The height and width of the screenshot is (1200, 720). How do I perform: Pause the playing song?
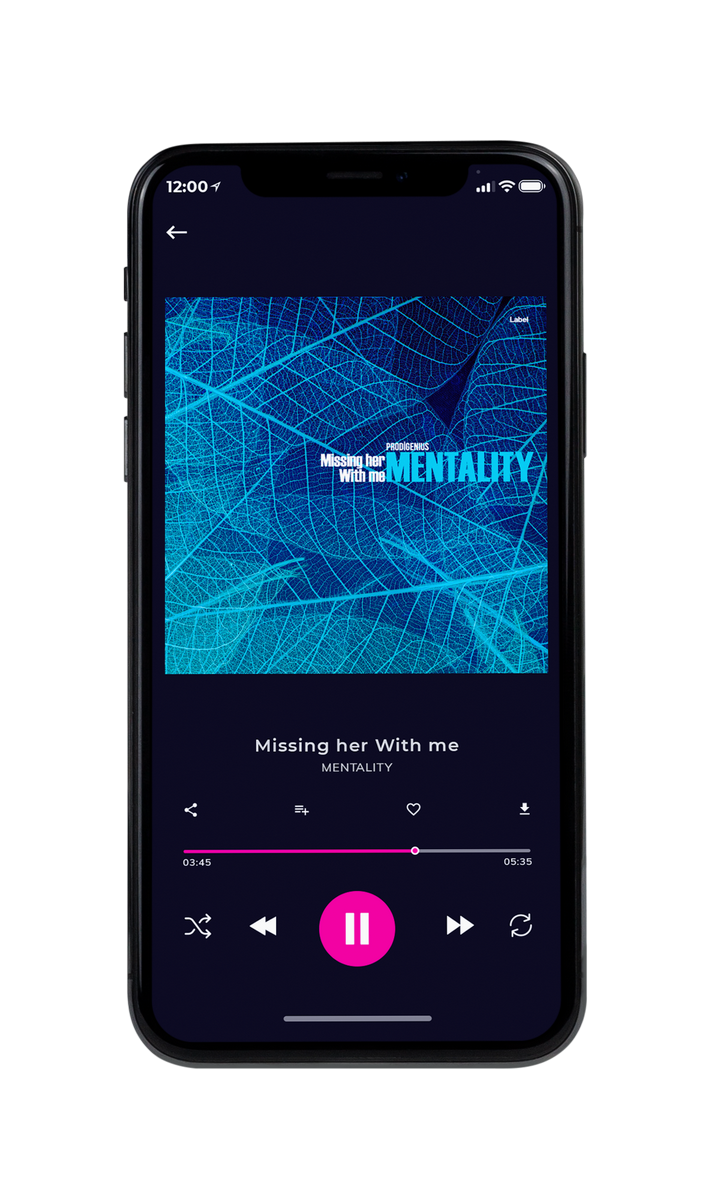pyautogui.click(x=357, y=929)
